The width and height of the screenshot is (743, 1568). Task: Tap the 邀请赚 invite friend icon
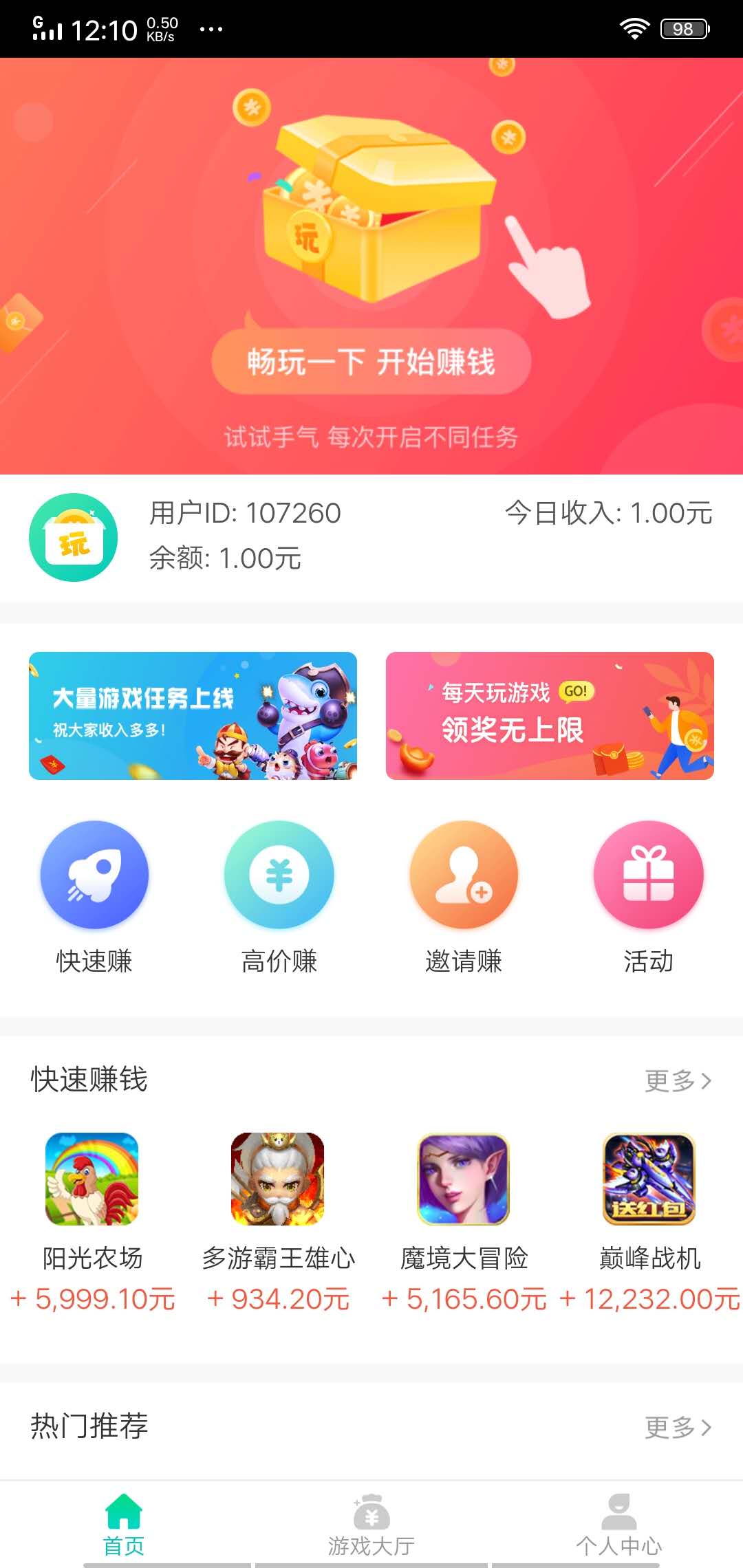click(x=464, y=873)
